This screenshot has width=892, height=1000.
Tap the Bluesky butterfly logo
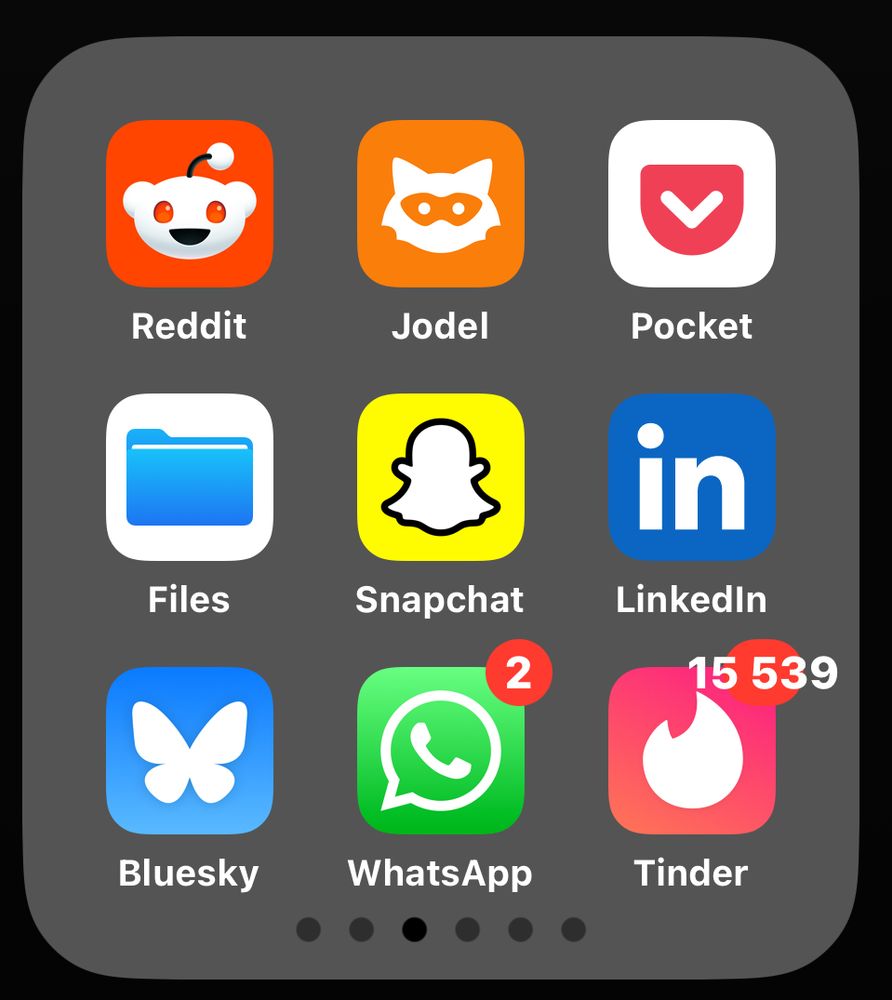(189, 750)
